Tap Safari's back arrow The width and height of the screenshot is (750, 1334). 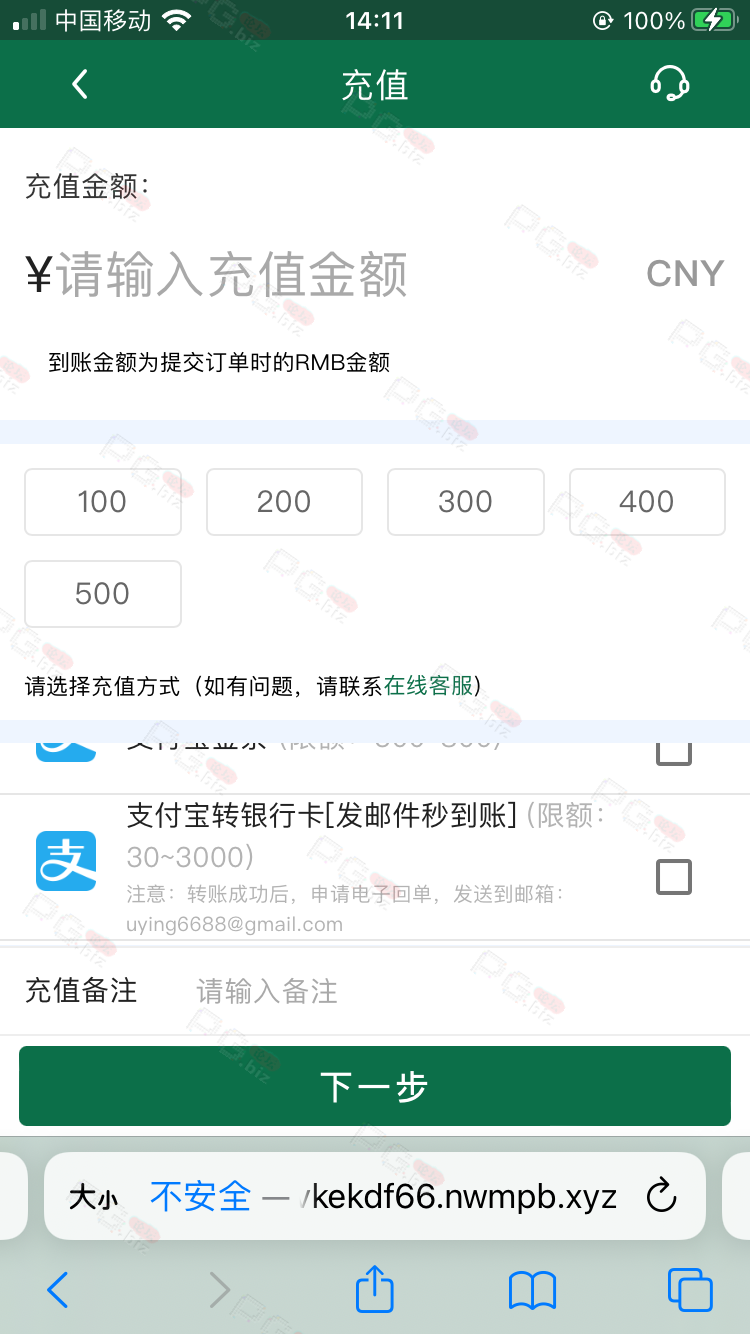click(x=58, y=1290)
